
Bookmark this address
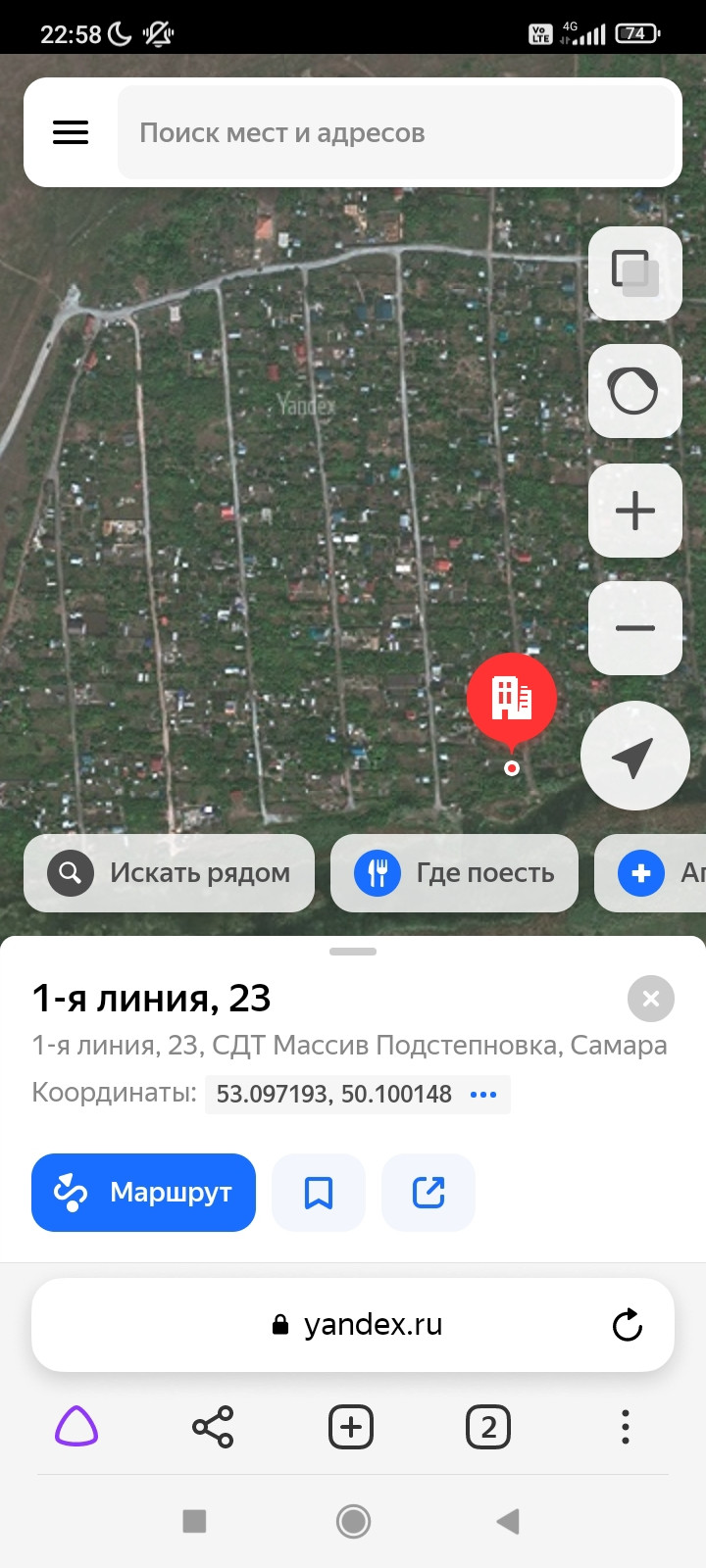[x=319, y=1193]
